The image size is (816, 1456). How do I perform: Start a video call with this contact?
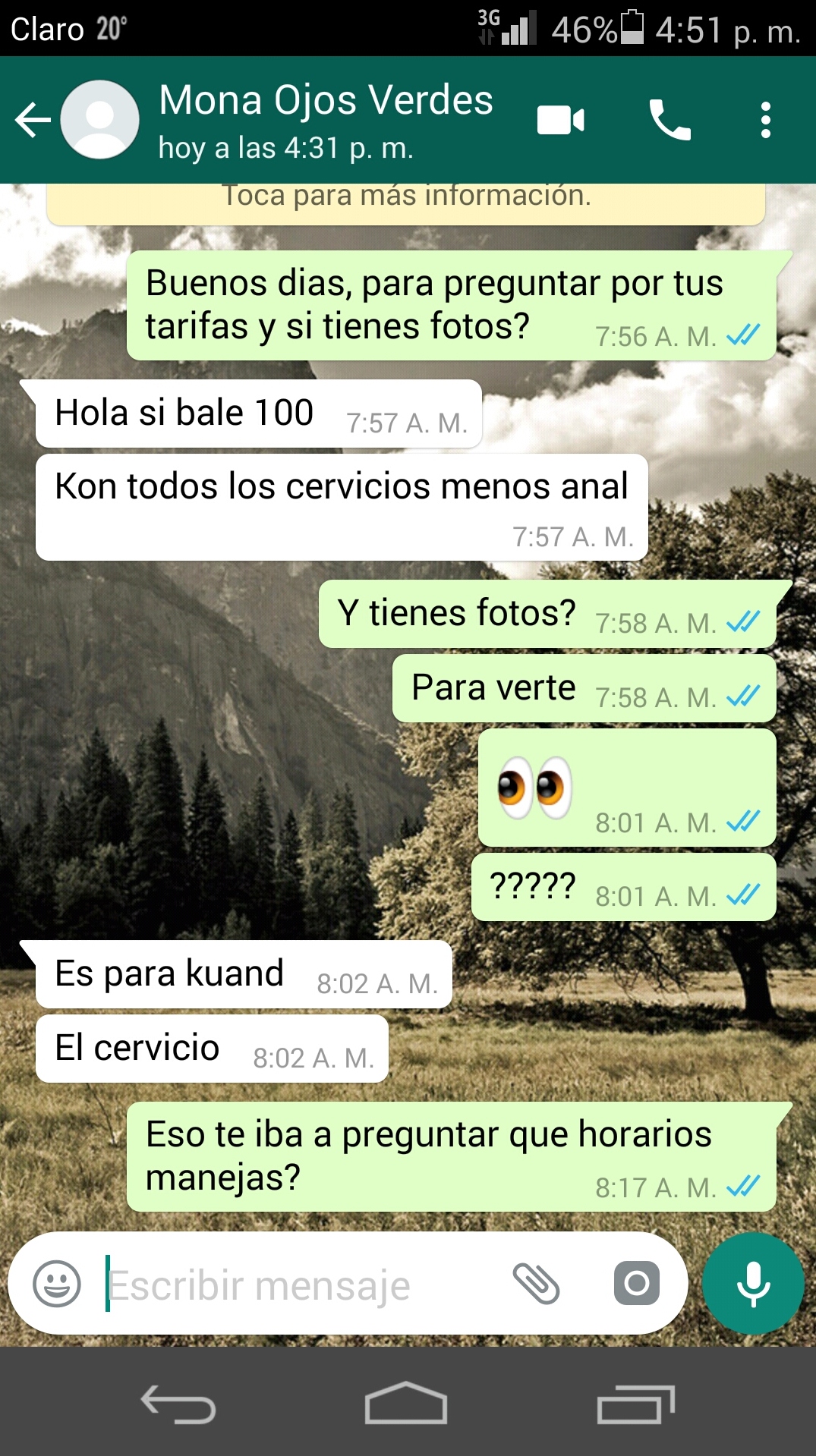point(560,120)
